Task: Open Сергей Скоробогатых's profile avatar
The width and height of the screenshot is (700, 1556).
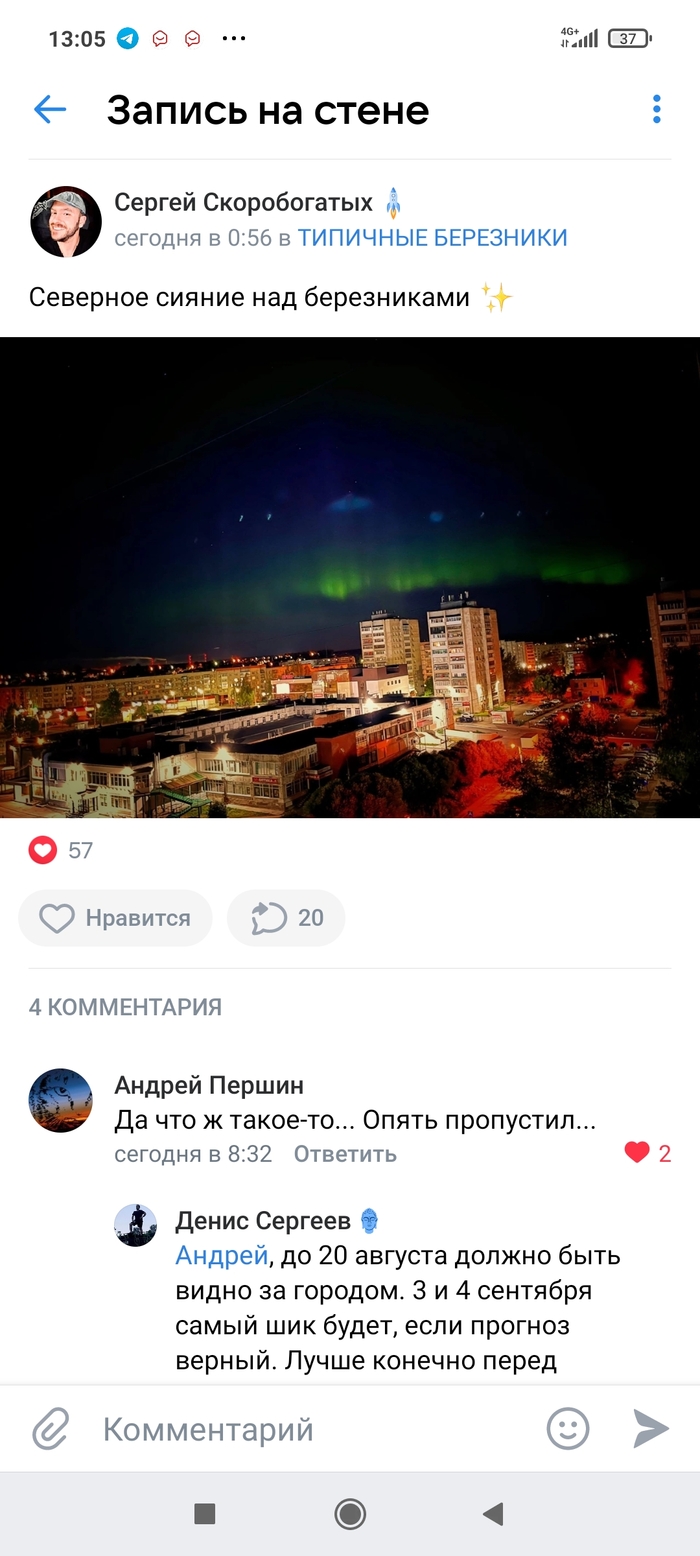Action: [x=66, y=221]
